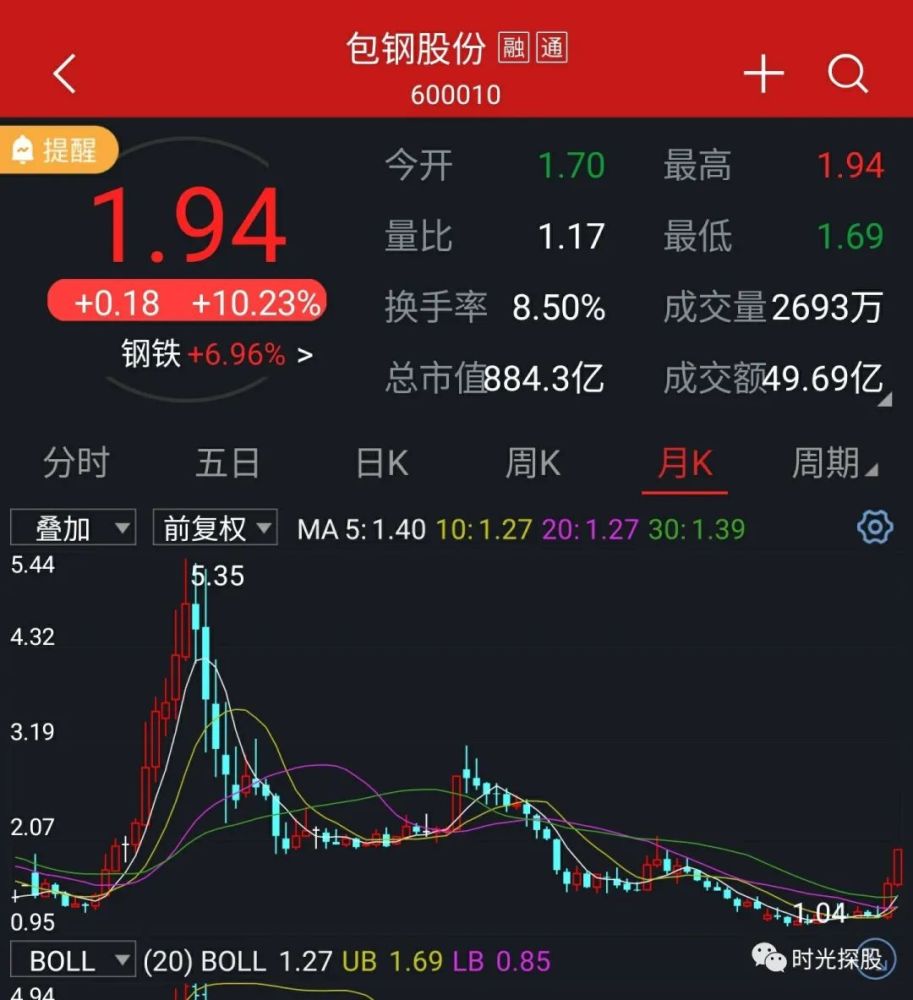Open the stock search magnifier
The image size is (913, 1000).
[x=848, y=74]
